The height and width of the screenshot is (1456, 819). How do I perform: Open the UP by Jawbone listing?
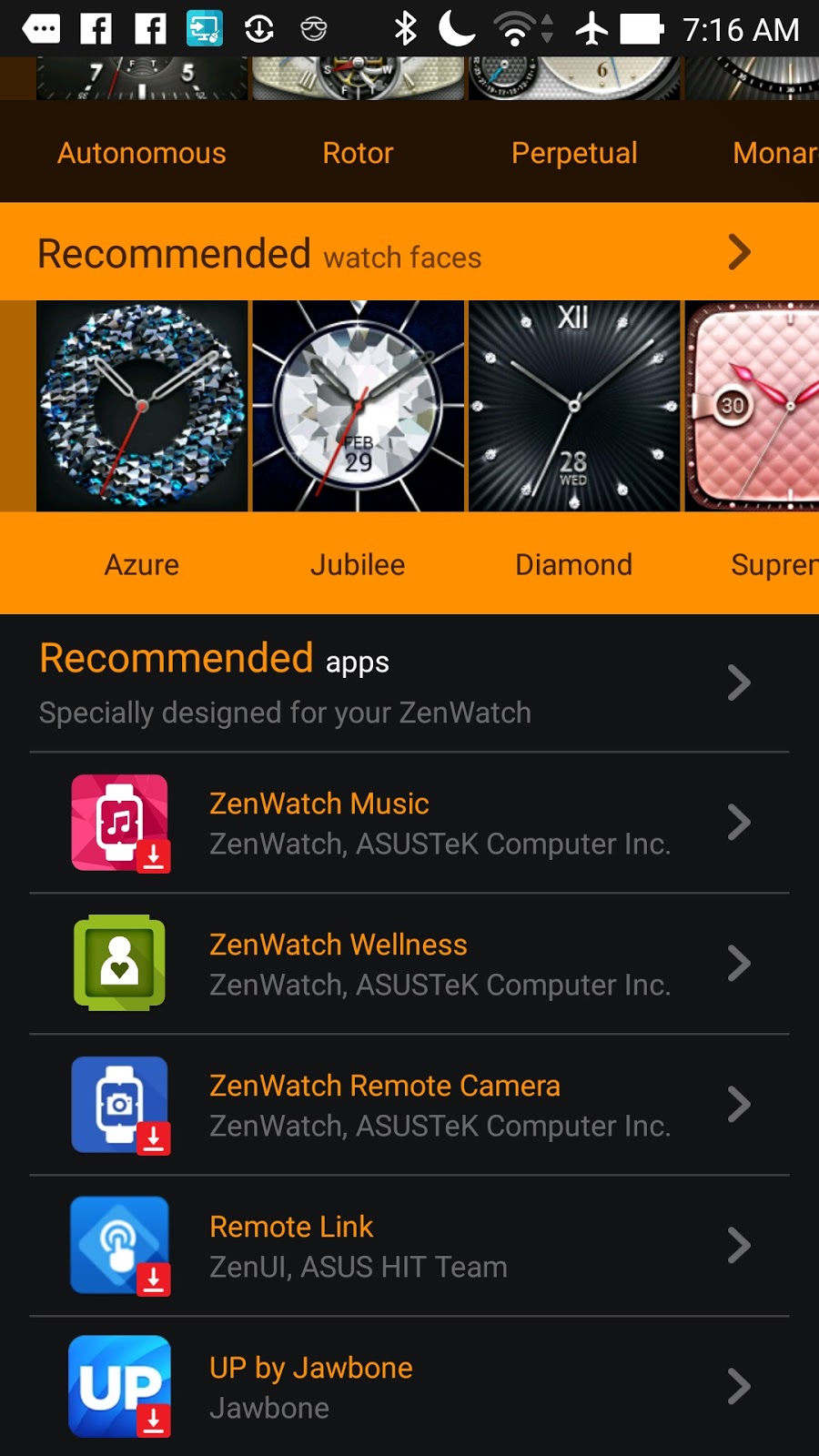[409, 1386]
